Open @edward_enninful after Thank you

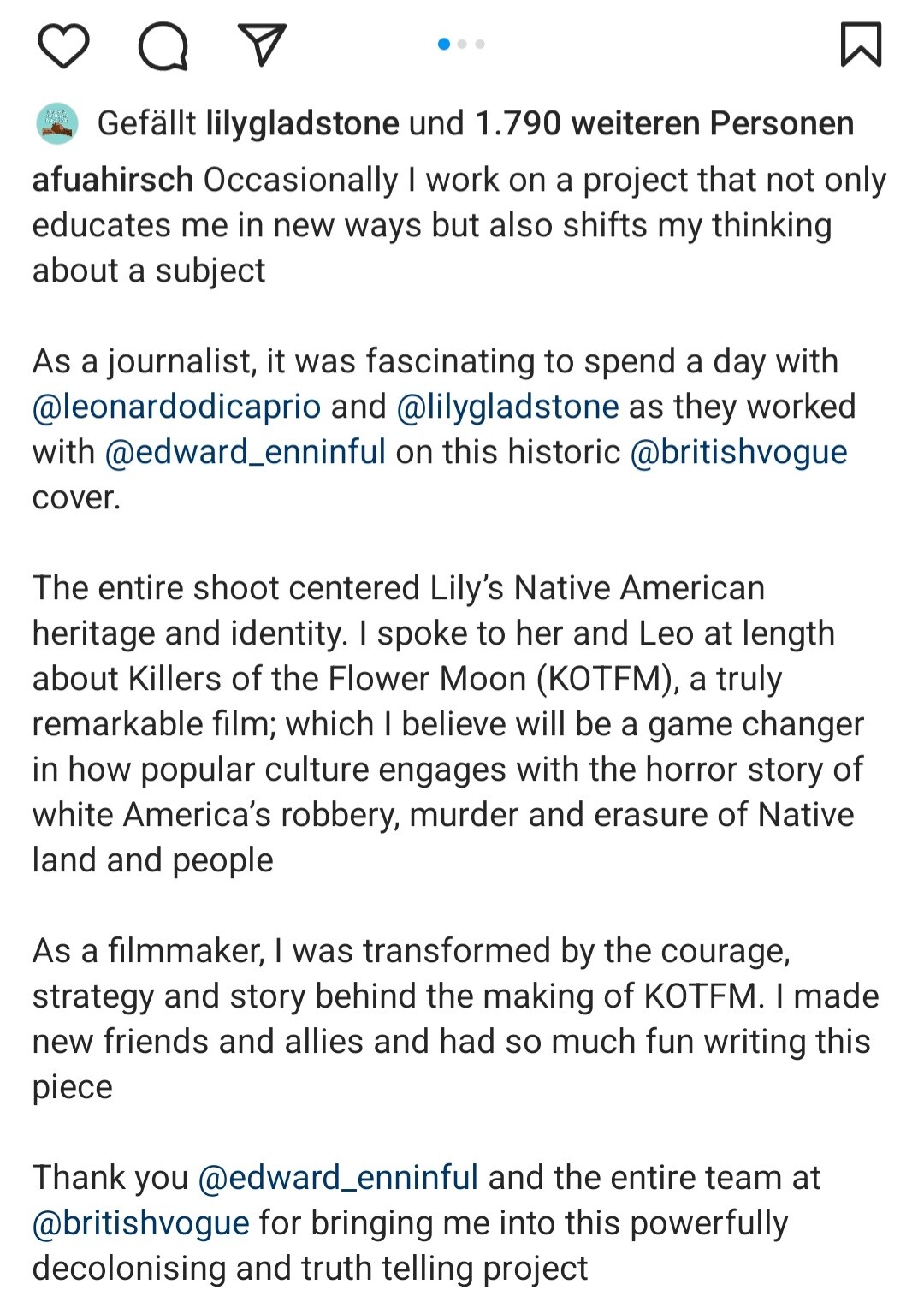[x=337, y=1178]
